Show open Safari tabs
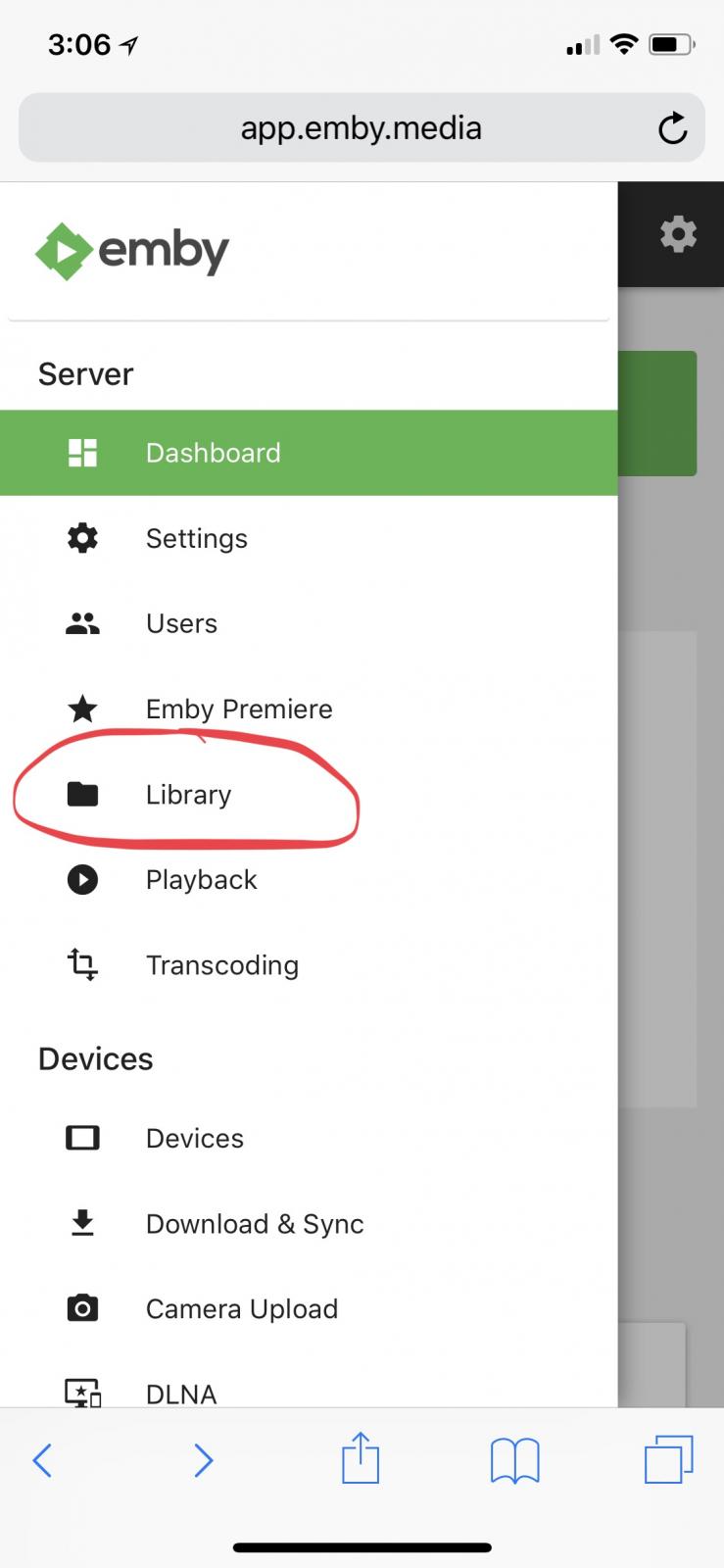724x1568 pixels. [x=668, y=1459]
